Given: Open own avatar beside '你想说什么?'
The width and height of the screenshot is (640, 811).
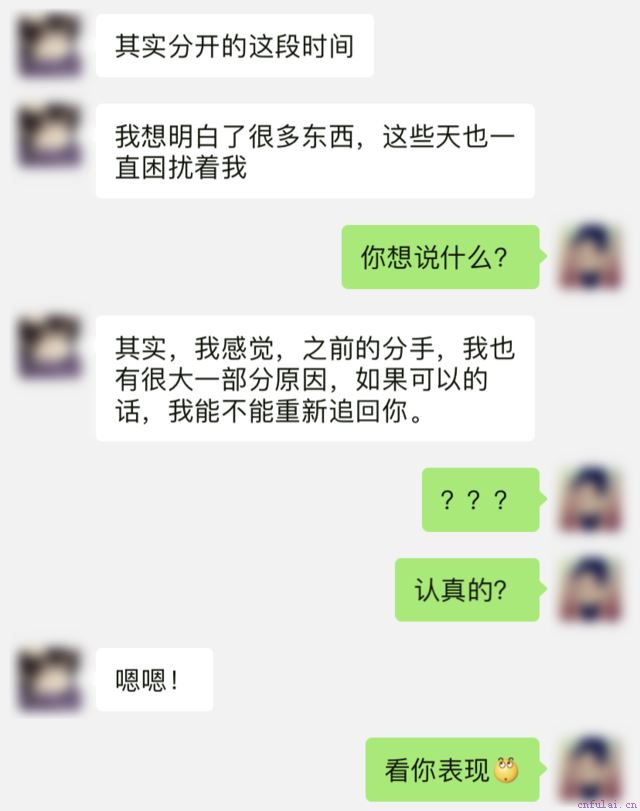Looking at the screenshot, I should (x=591, y=257).
